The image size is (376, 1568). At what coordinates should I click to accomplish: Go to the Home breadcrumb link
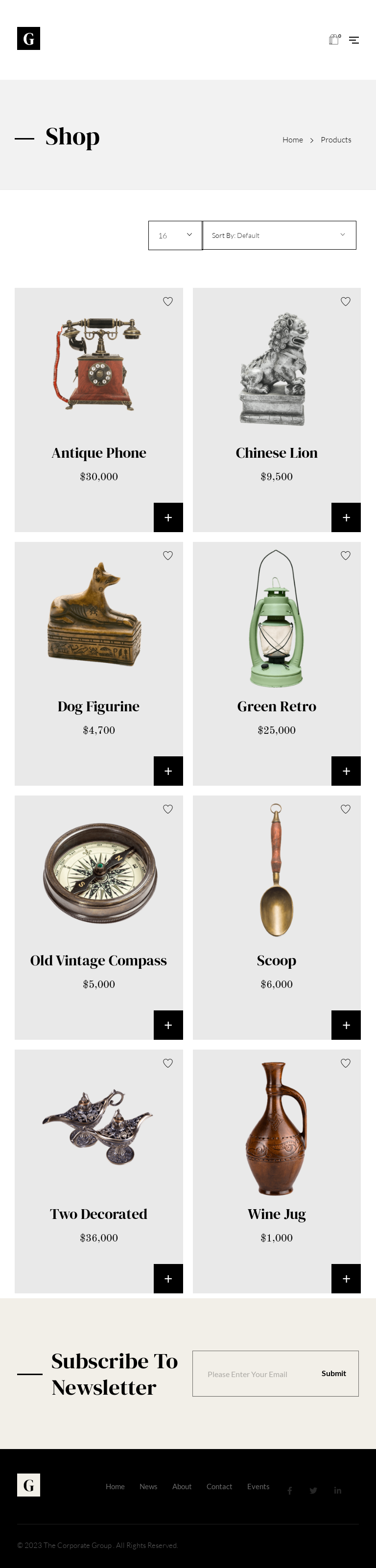[x=292, y=140]
